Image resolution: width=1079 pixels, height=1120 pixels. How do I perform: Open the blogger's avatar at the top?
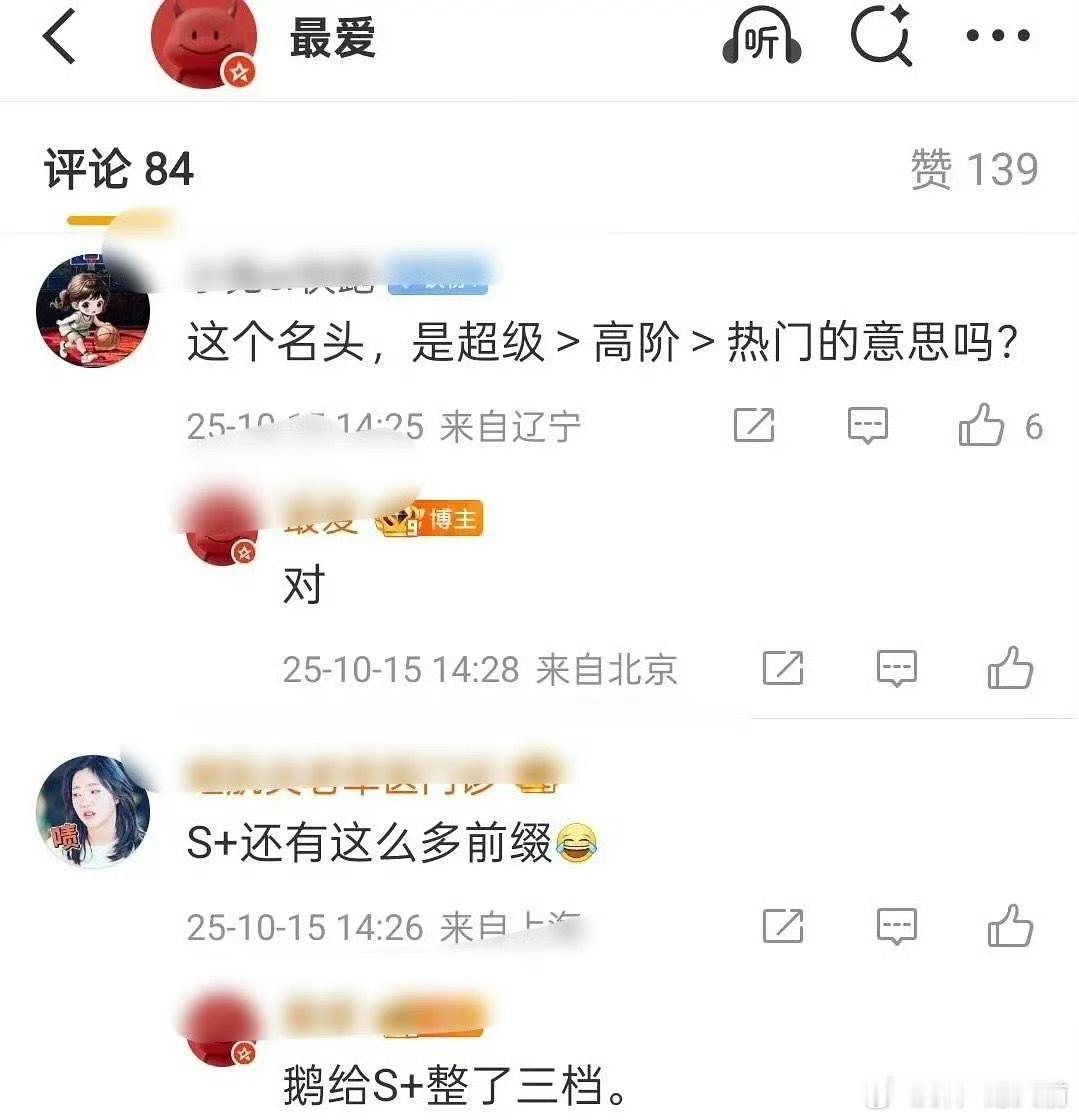click(x=204, y=42)
